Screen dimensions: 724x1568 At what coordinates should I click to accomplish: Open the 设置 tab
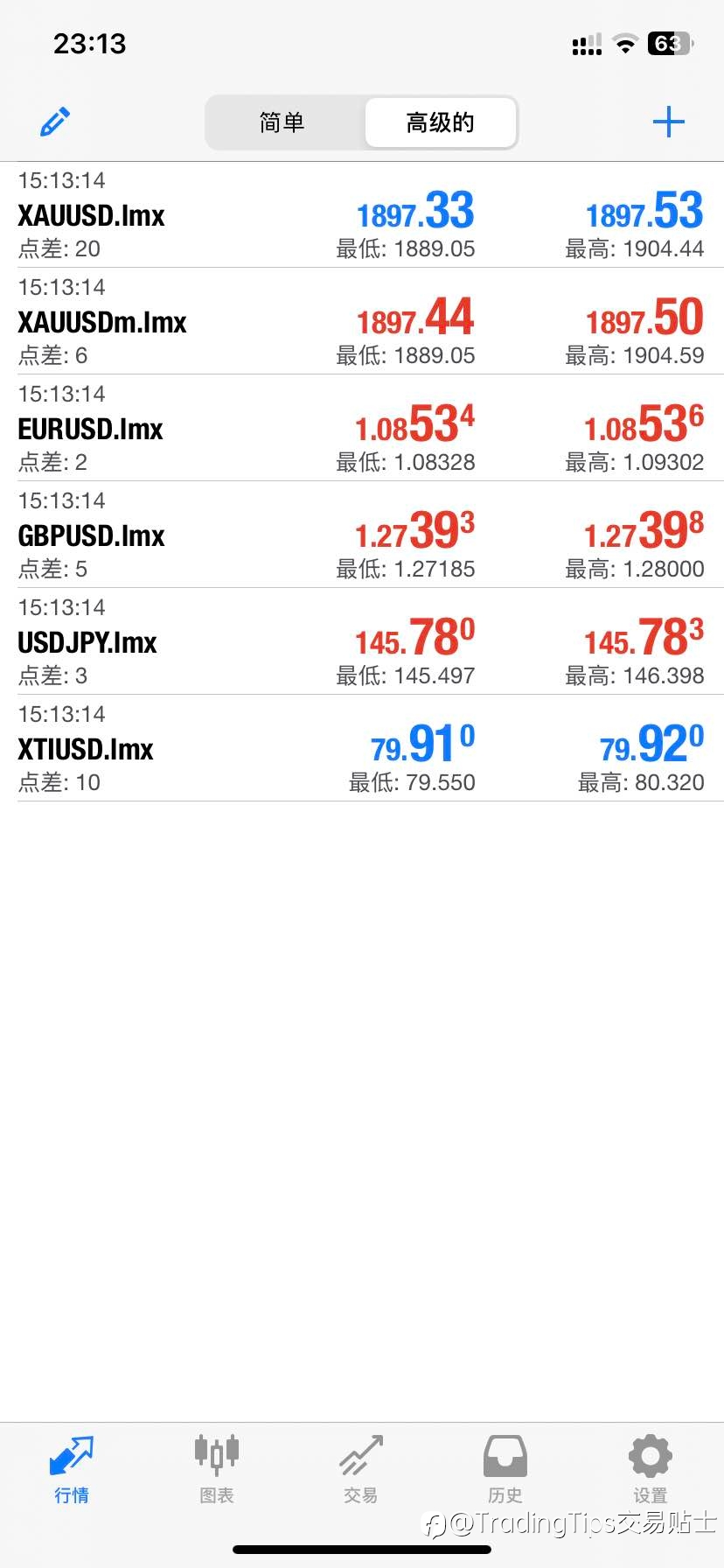(x=651, y=1470)
